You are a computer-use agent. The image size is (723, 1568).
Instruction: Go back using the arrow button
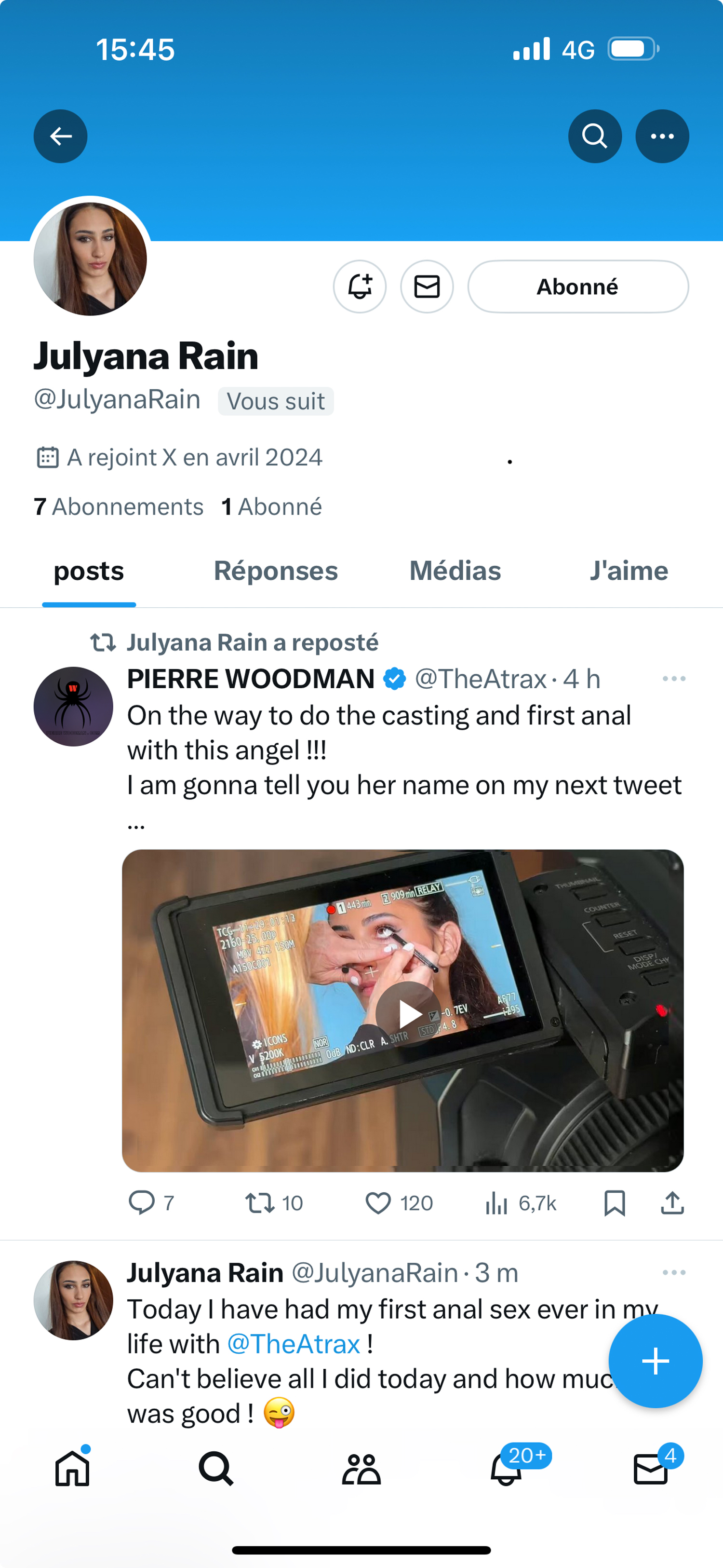point(60,136)
